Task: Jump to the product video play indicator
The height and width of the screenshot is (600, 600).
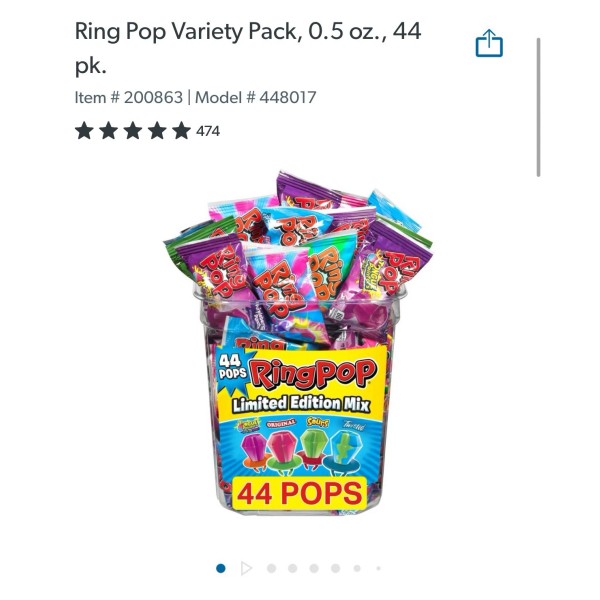Action: point(246,568)
